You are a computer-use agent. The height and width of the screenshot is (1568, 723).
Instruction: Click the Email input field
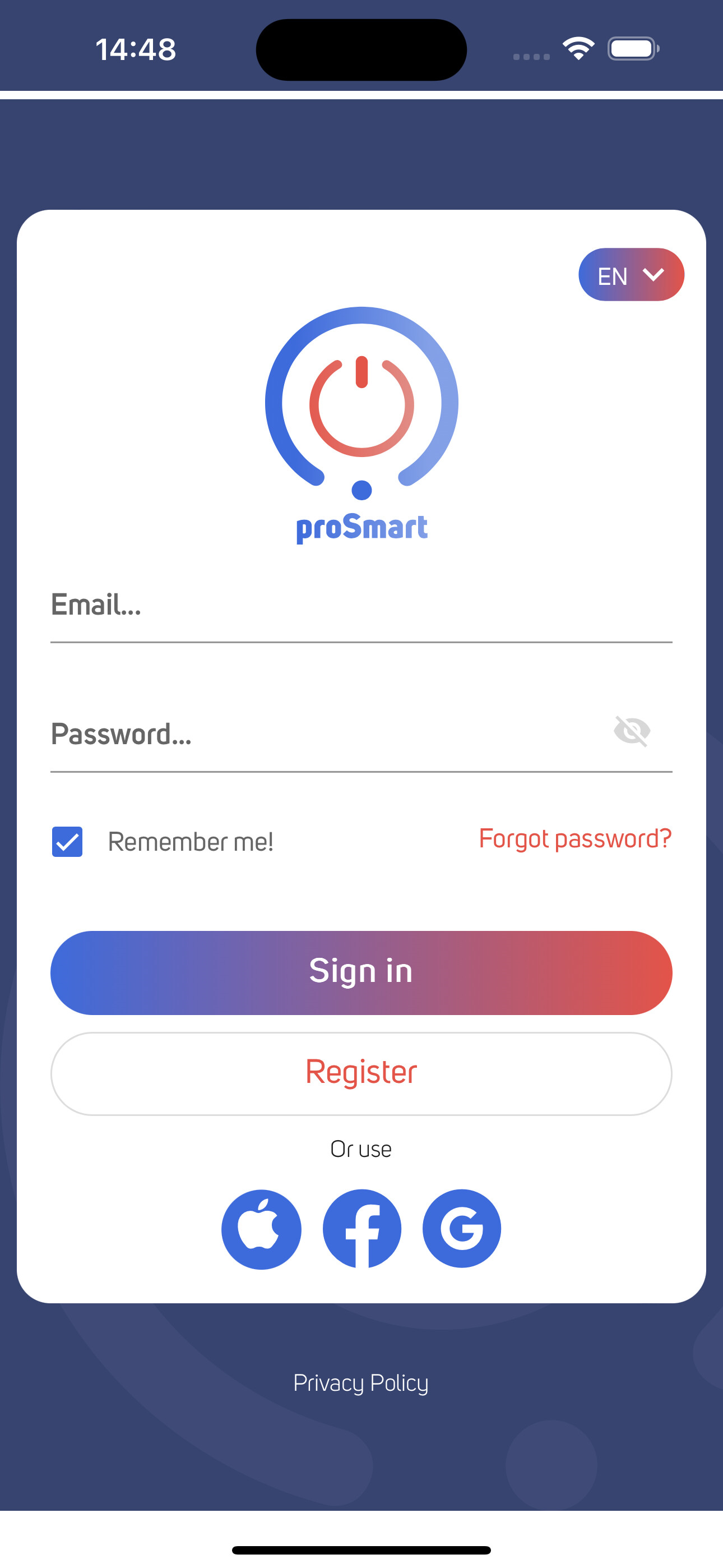361,606
